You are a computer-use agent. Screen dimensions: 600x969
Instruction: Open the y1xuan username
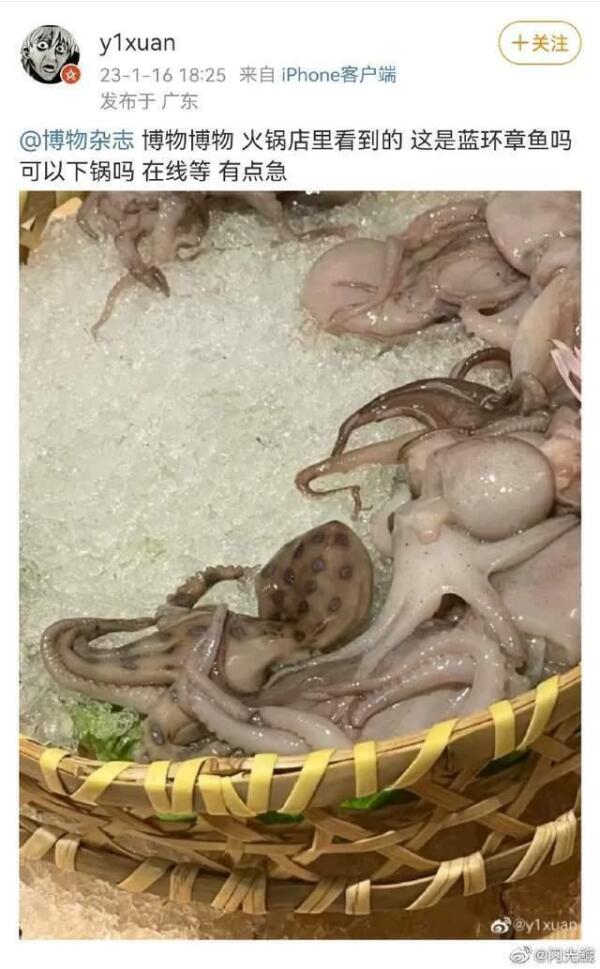click(137, 43)
